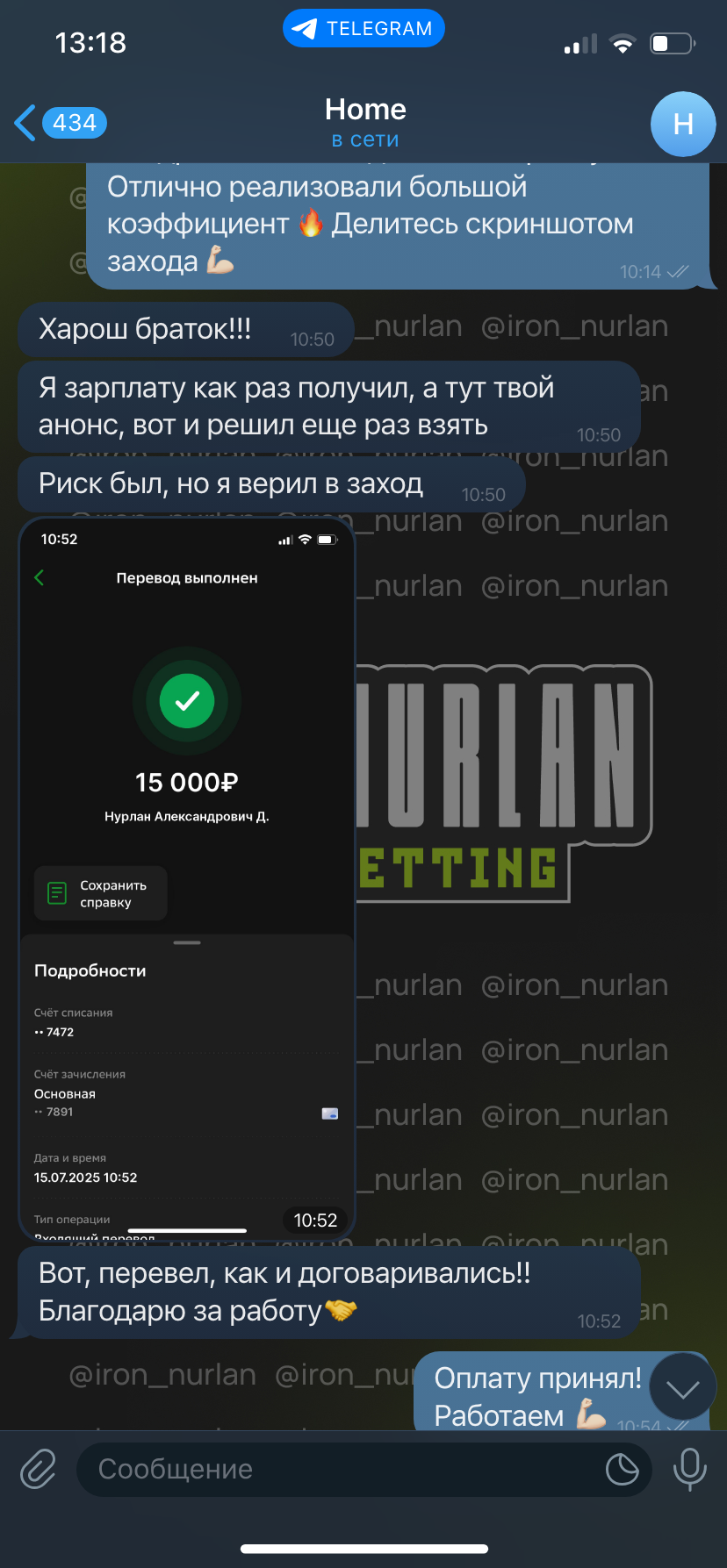Jump to the latest message
This screenshot has height=1568, width=727.
(683, 1387)
